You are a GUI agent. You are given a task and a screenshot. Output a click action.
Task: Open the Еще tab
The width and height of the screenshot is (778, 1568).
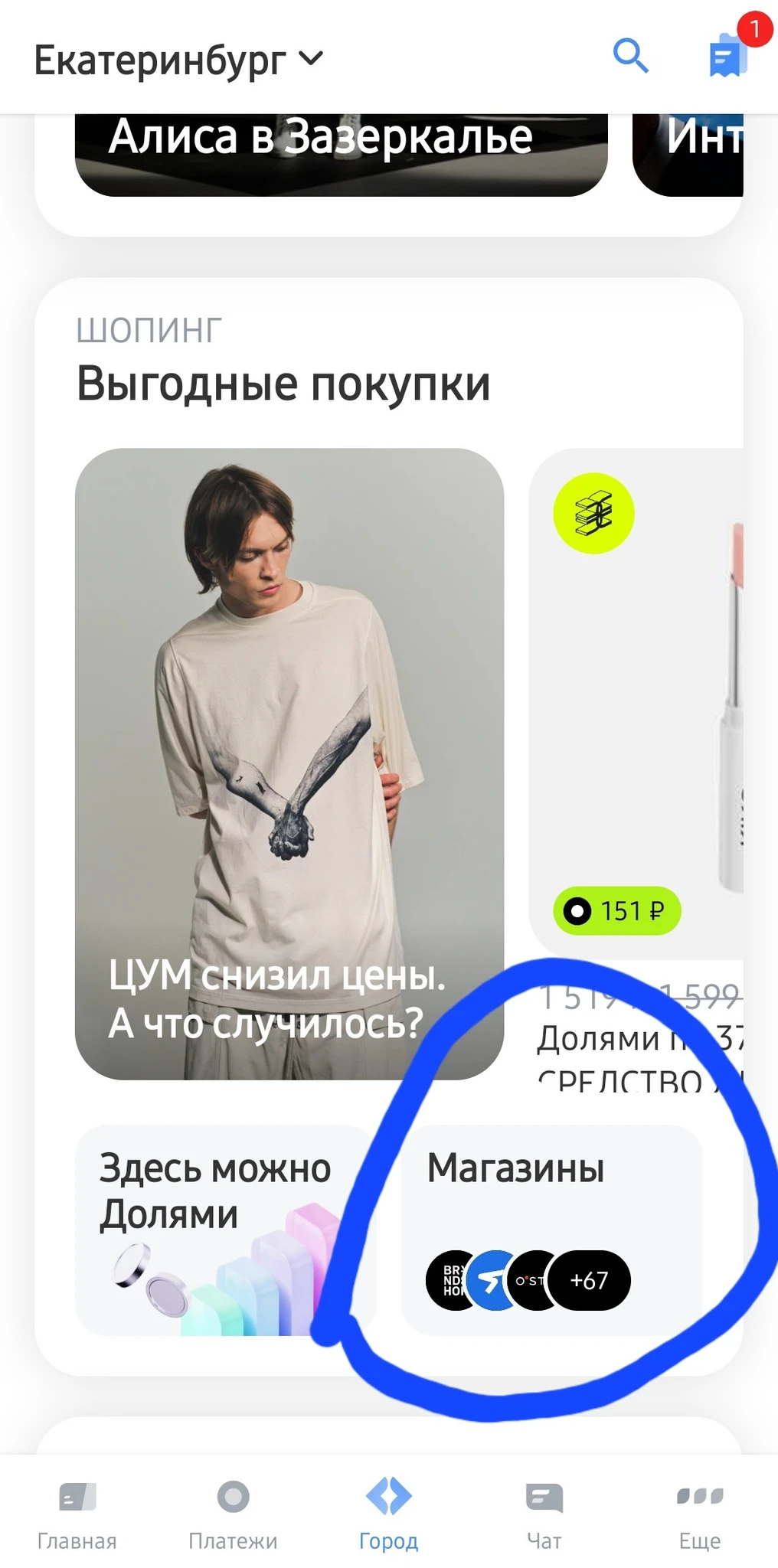point(700,1513)
